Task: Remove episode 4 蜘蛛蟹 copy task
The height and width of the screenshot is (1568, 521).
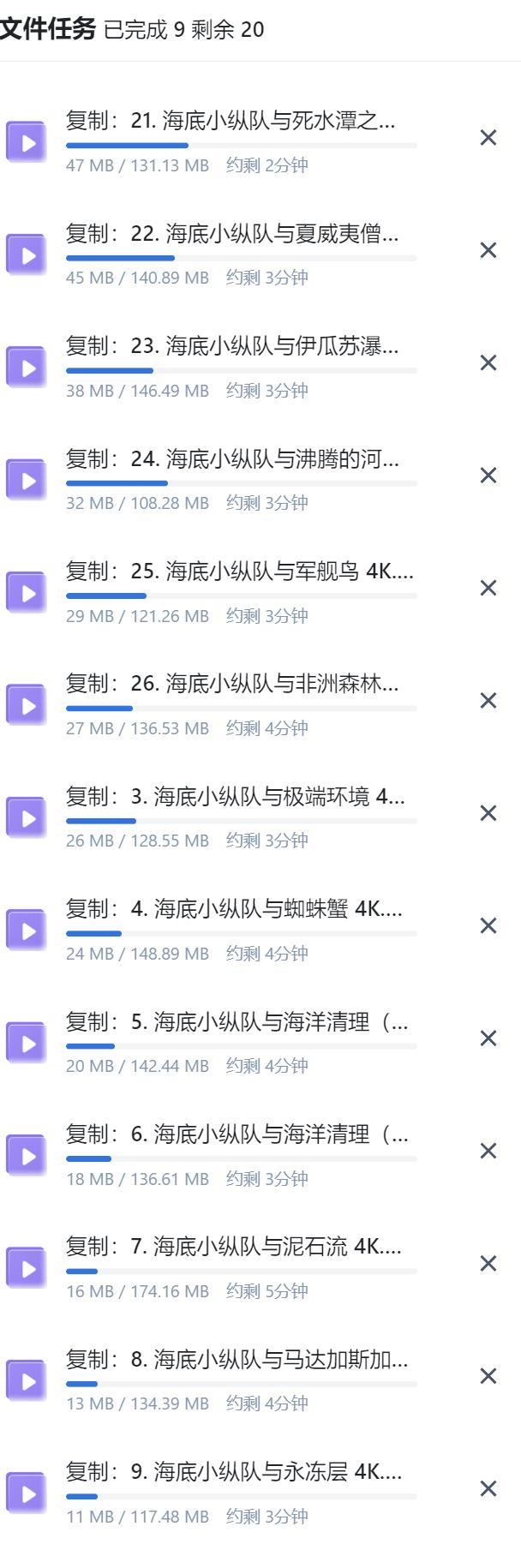Action: 488,925
